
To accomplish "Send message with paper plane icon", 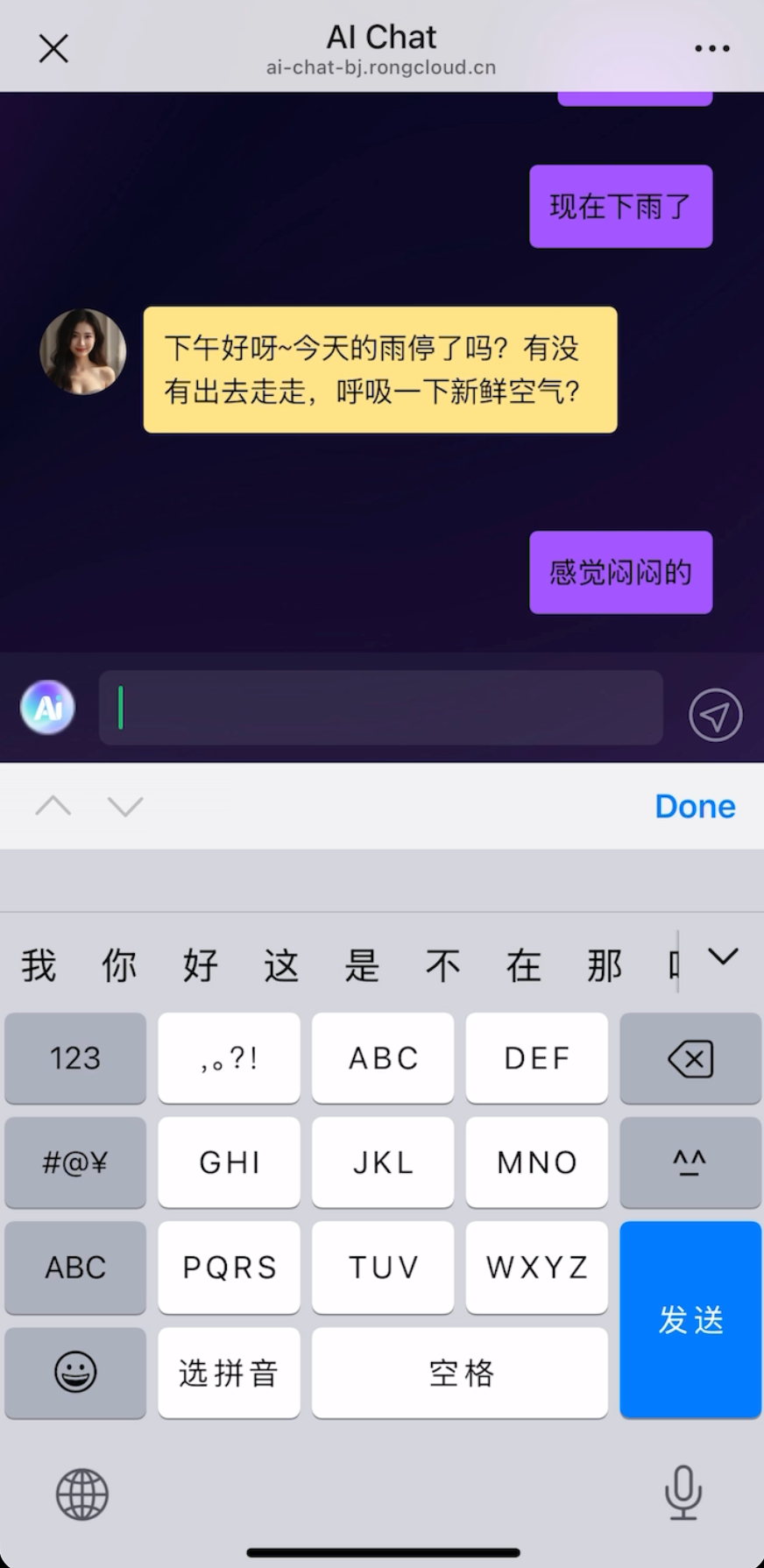I will 715,715.
